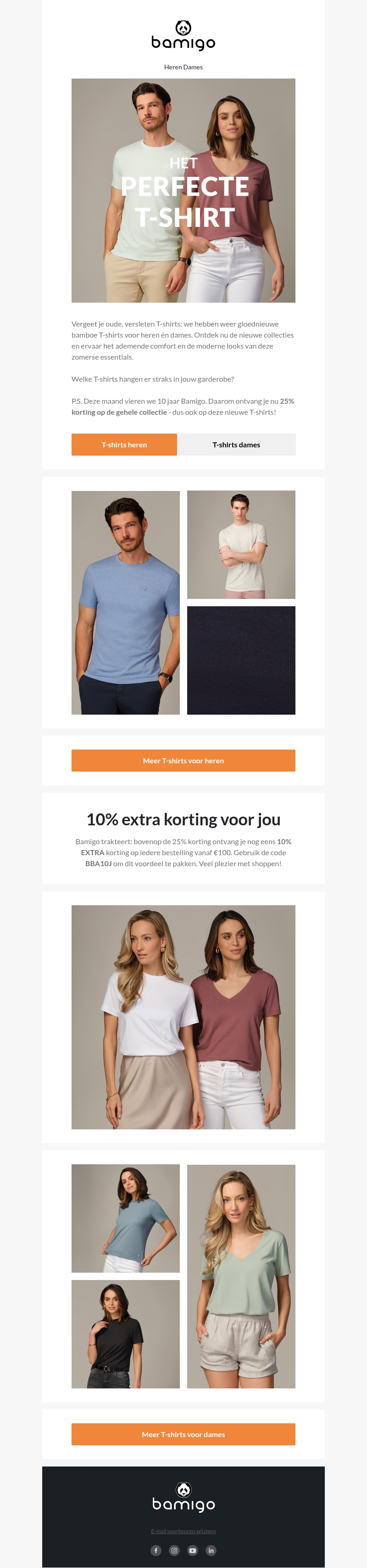The height and width of the screenshot is (1568, 367).
Task: Tap the T-shirts dames button
Action: click(236, 444)
